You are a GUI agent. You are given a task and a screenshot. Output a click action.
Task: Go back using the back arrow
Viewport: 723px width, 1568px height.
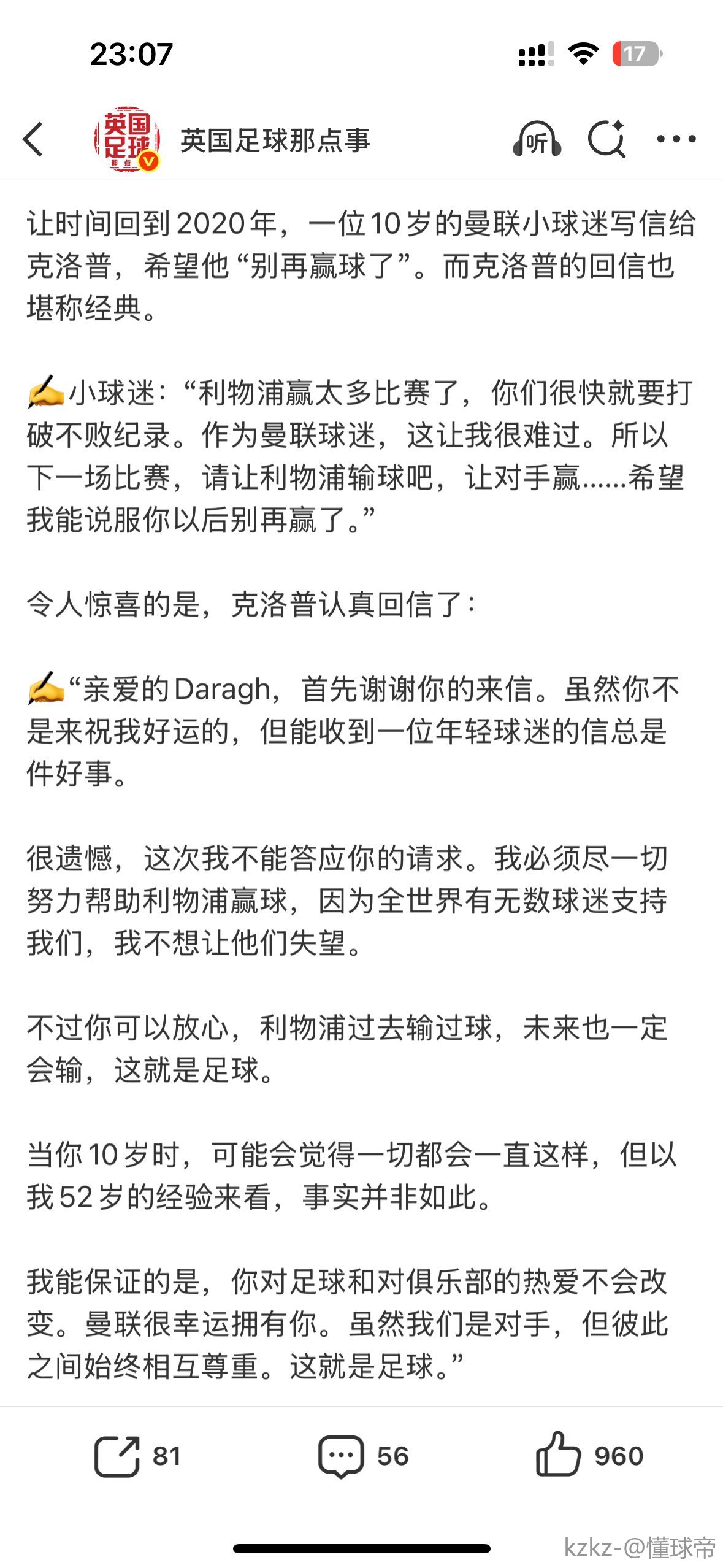coord(34,140)
